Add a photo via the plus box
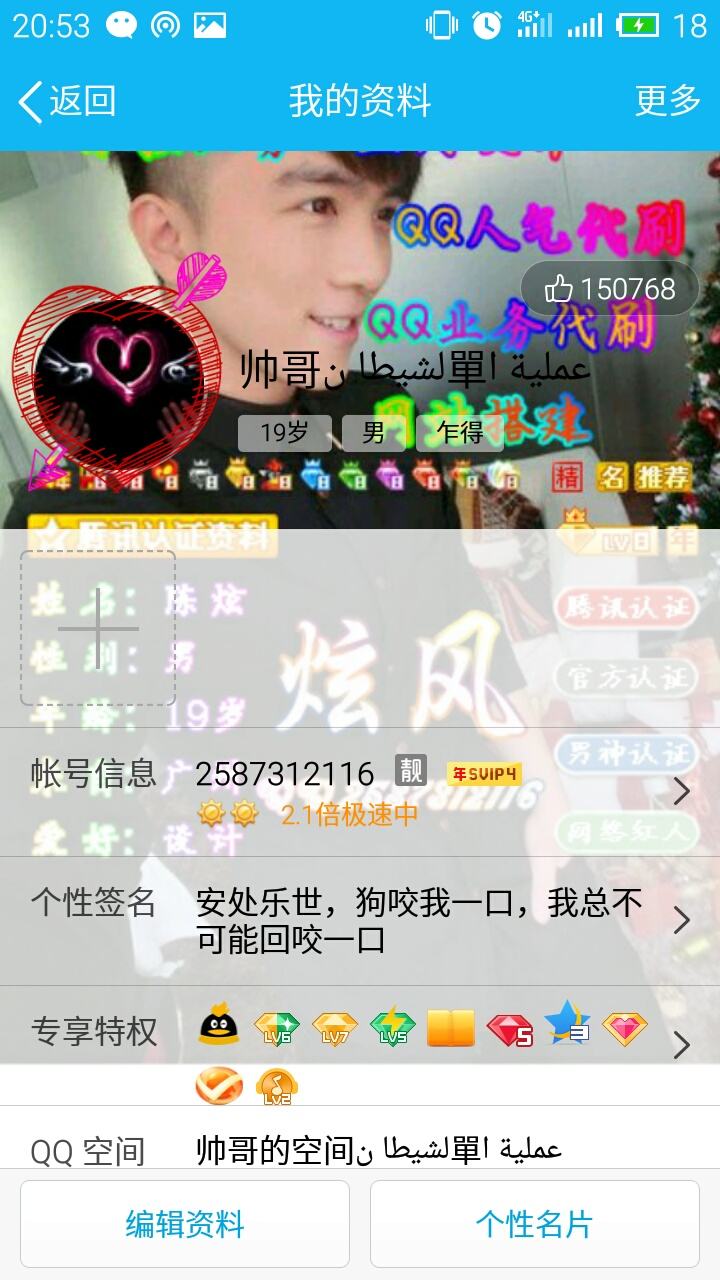Screen dimensions: 720x1280 point(98,628)
